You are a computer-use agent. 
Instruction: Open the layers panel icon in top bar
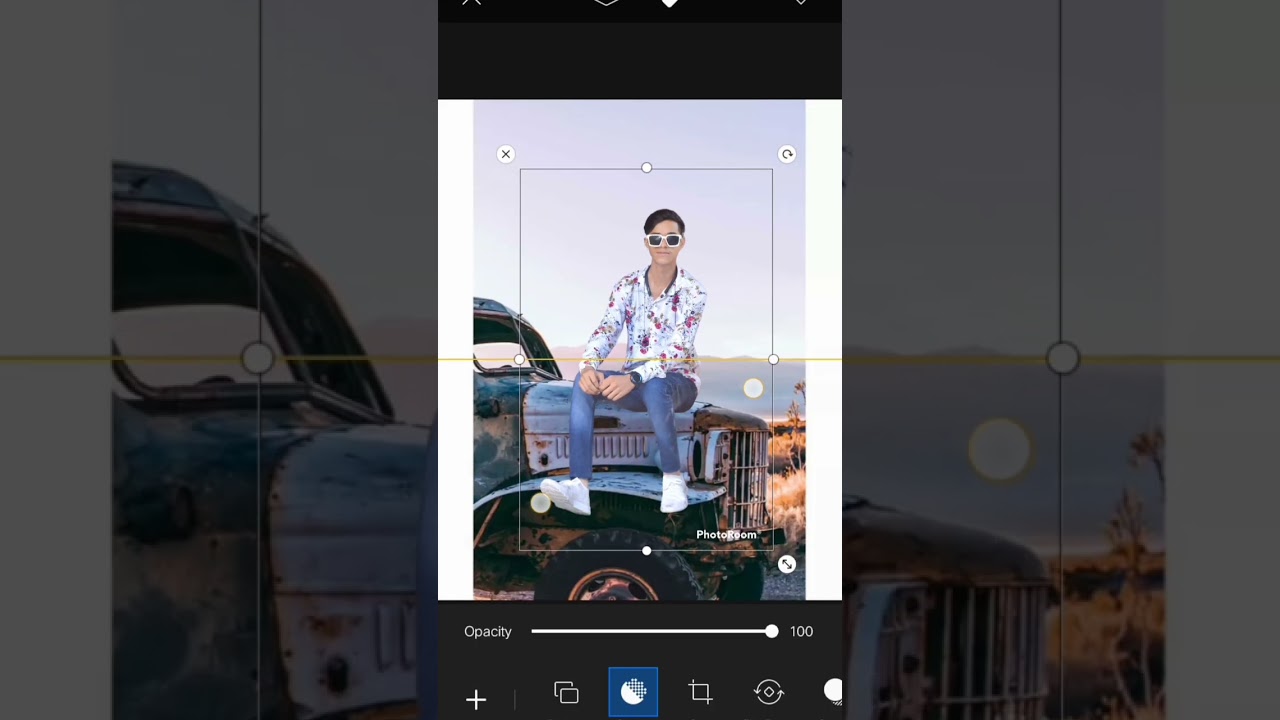click(606, 3)
